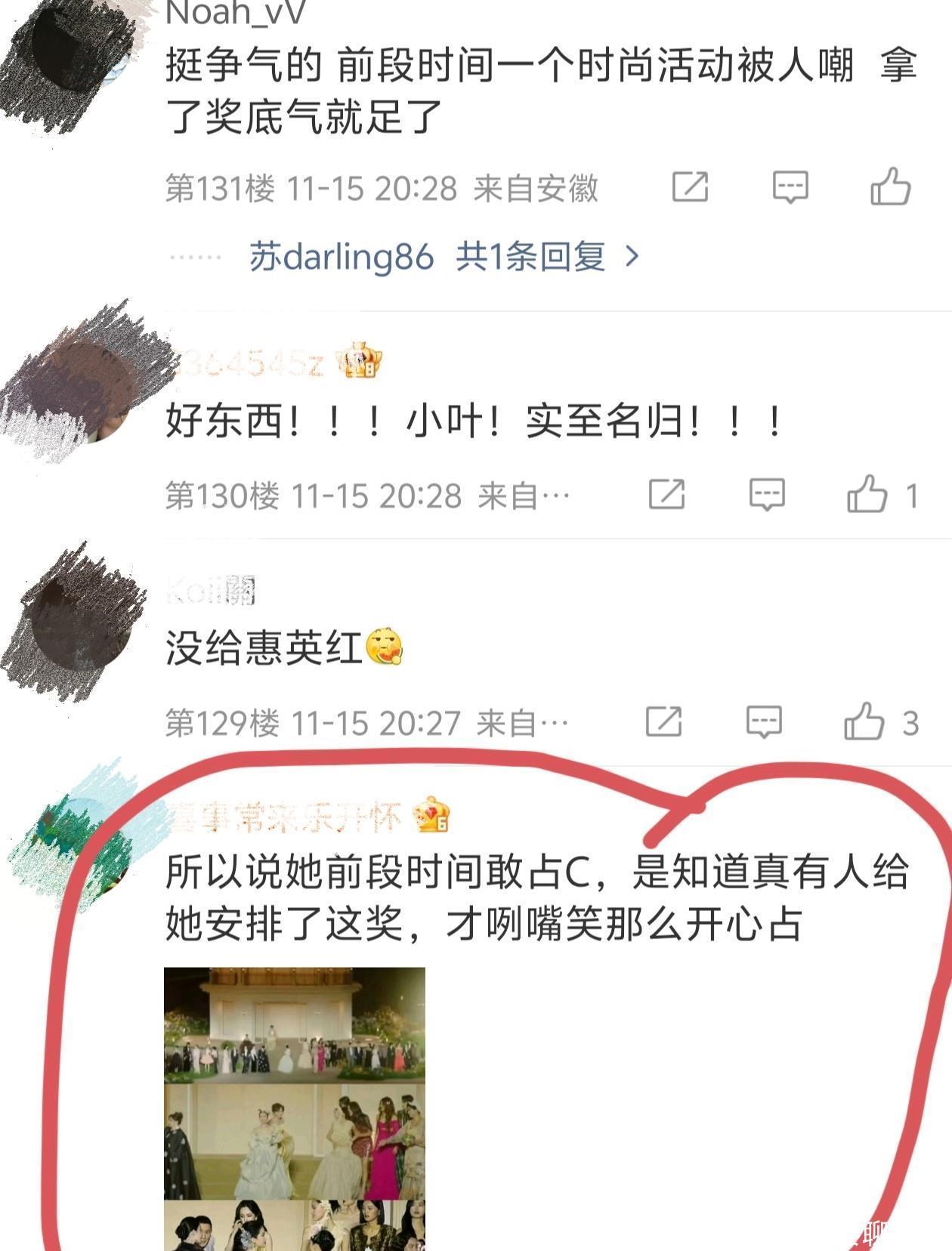This screenshot has height=1251, width=952.
Task: Open Noah_vV's profile
Action: (235, 13)
